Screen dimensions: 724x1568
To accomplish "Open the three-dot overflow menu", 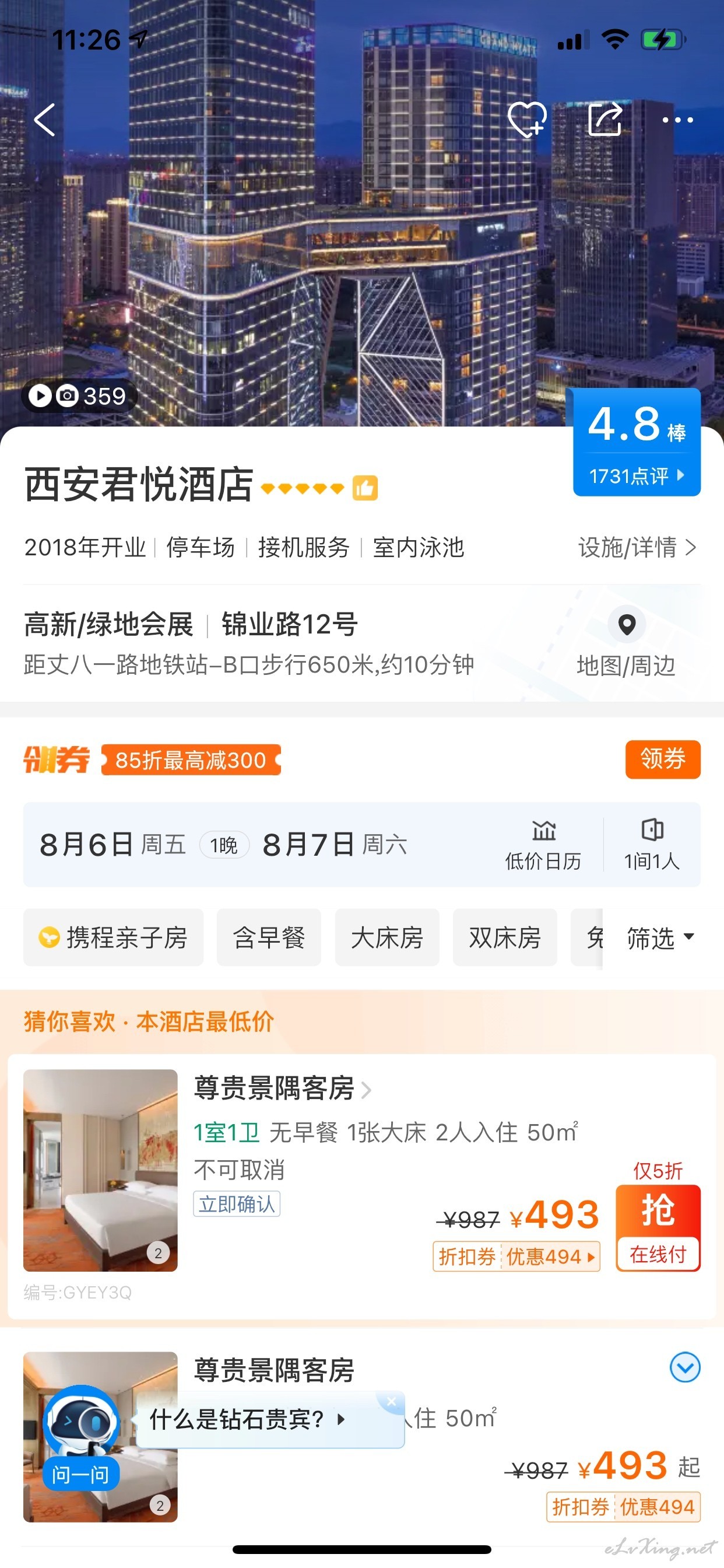I will (677, 120).
